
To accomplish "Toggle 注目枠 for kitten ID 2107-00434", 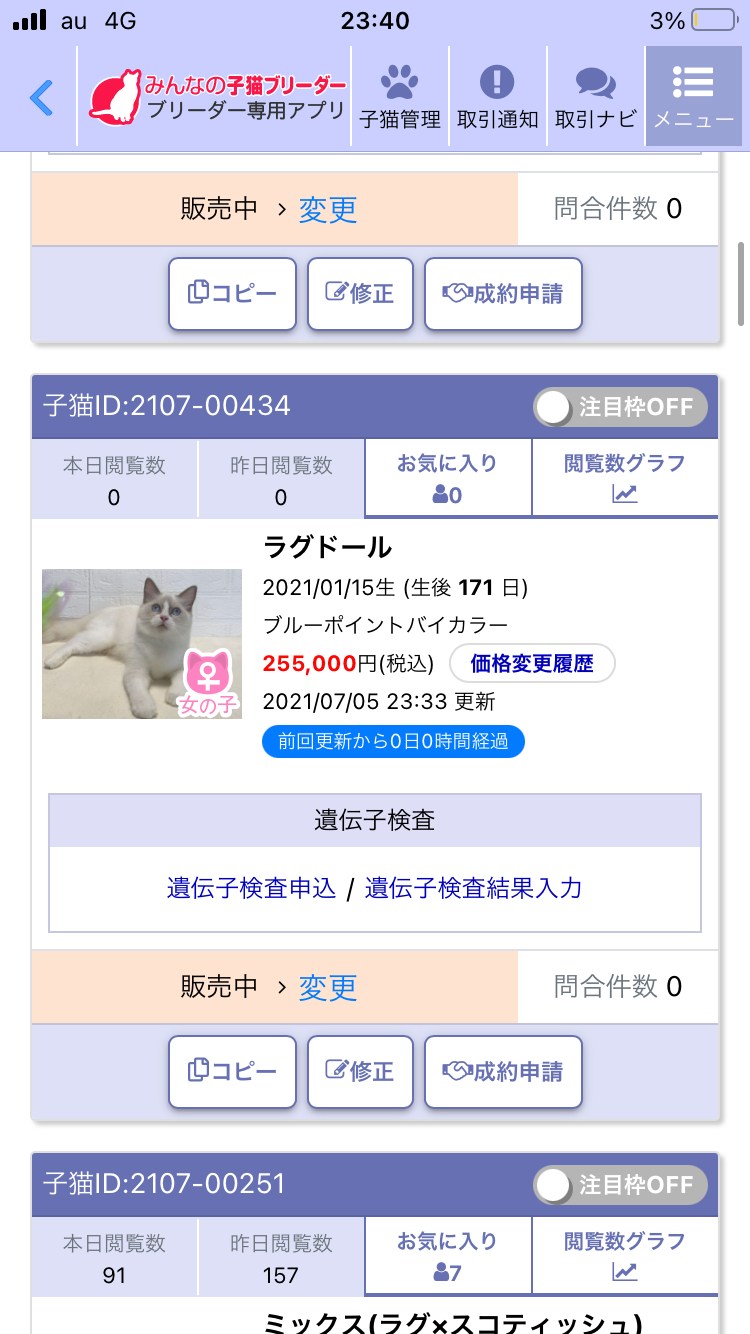I will coord(620,407).
